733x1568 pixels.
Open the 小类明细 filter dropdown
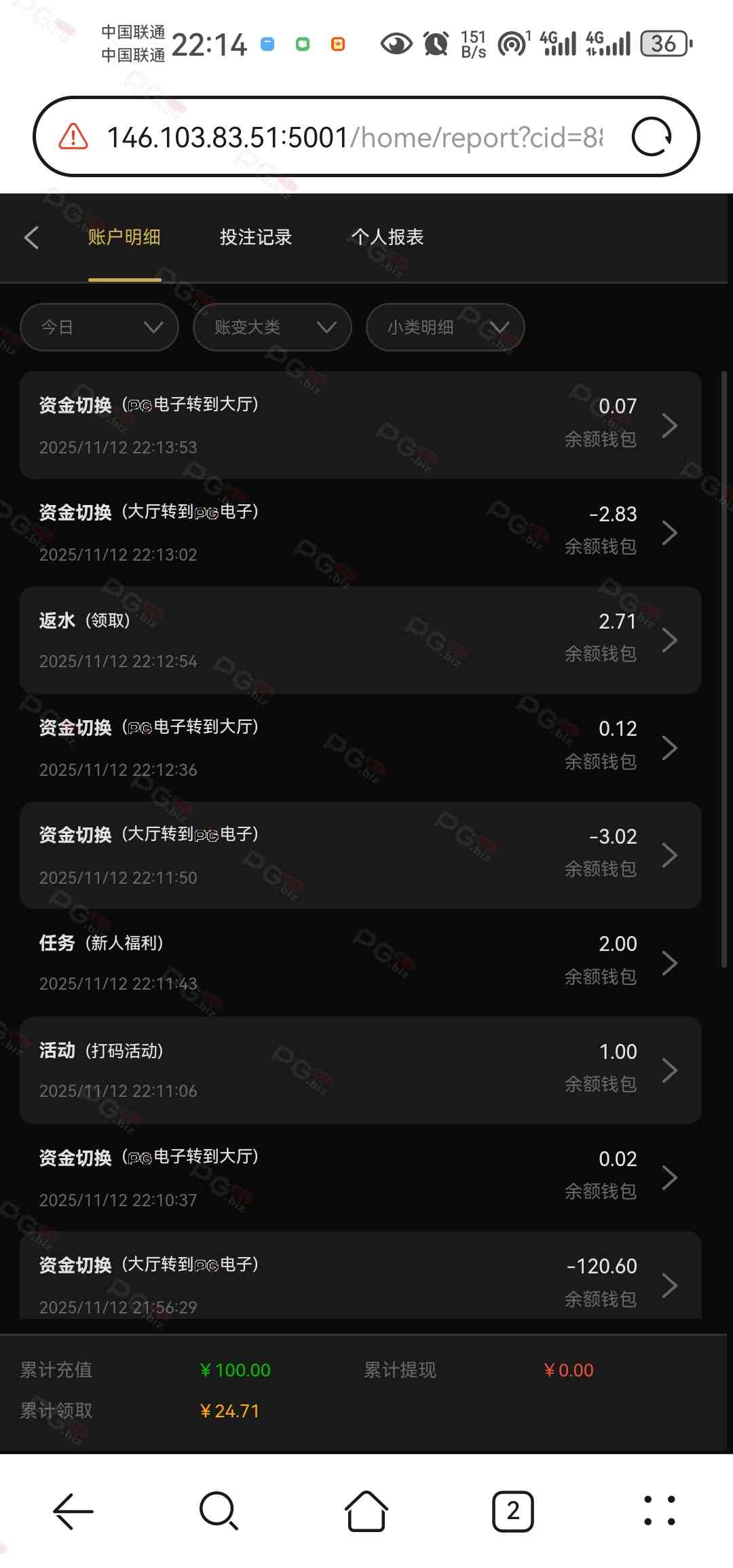(445, 327)
